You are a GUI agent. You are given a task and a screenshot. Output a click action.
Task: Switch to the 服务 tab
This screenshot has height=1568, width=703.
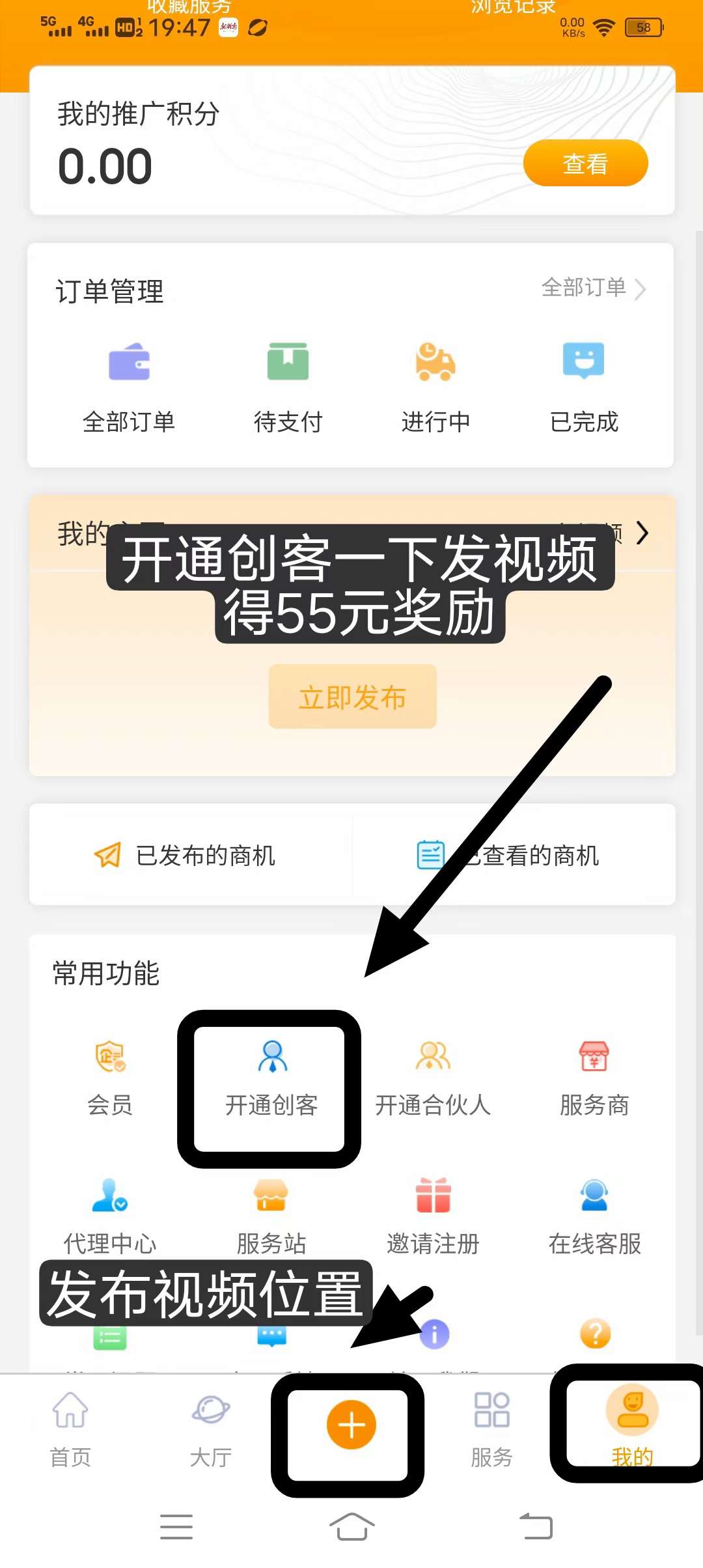492,1430
